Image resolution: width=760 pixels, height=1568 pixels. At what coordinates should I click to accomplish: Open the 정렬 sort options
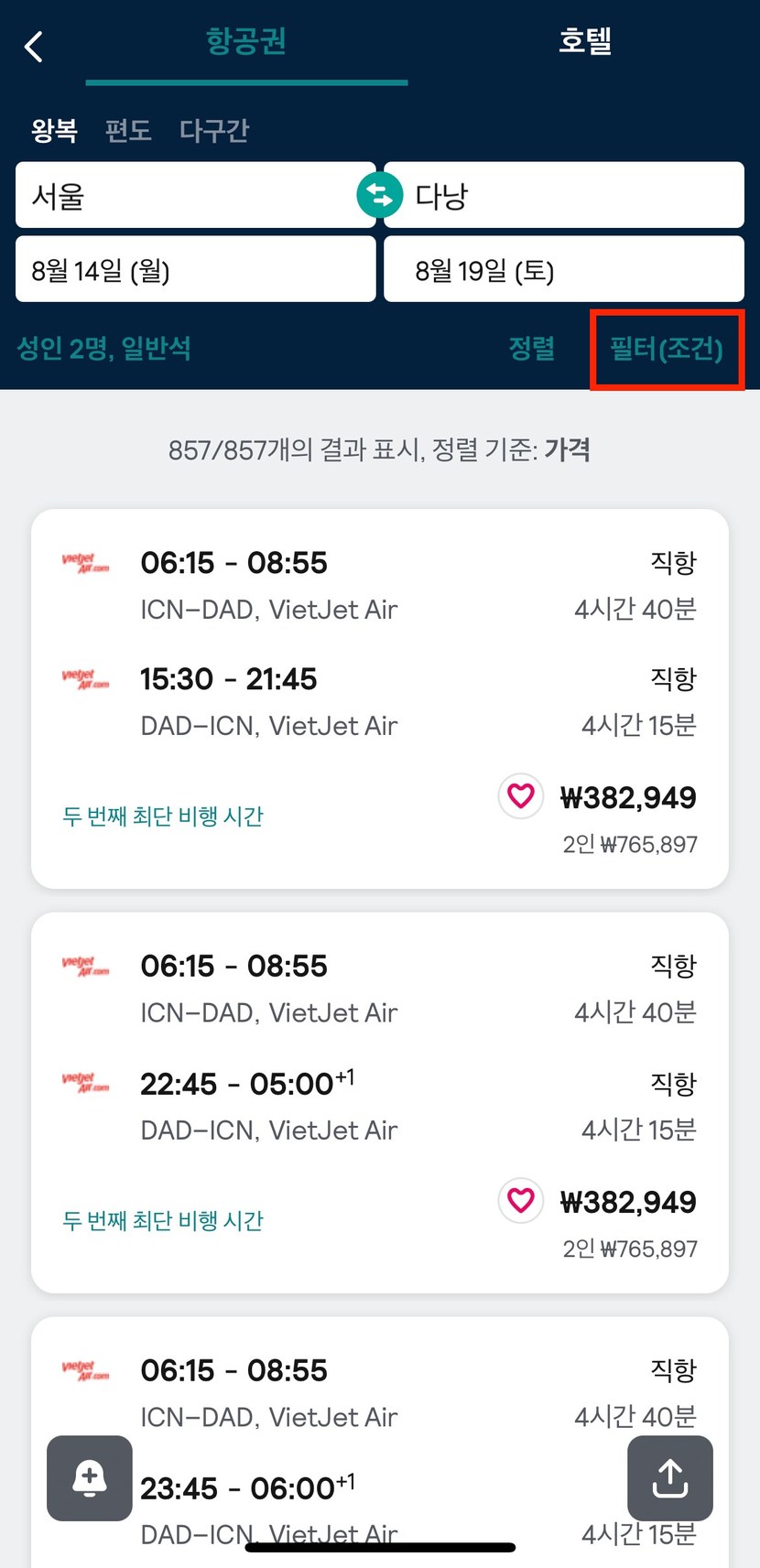(531, 348)
